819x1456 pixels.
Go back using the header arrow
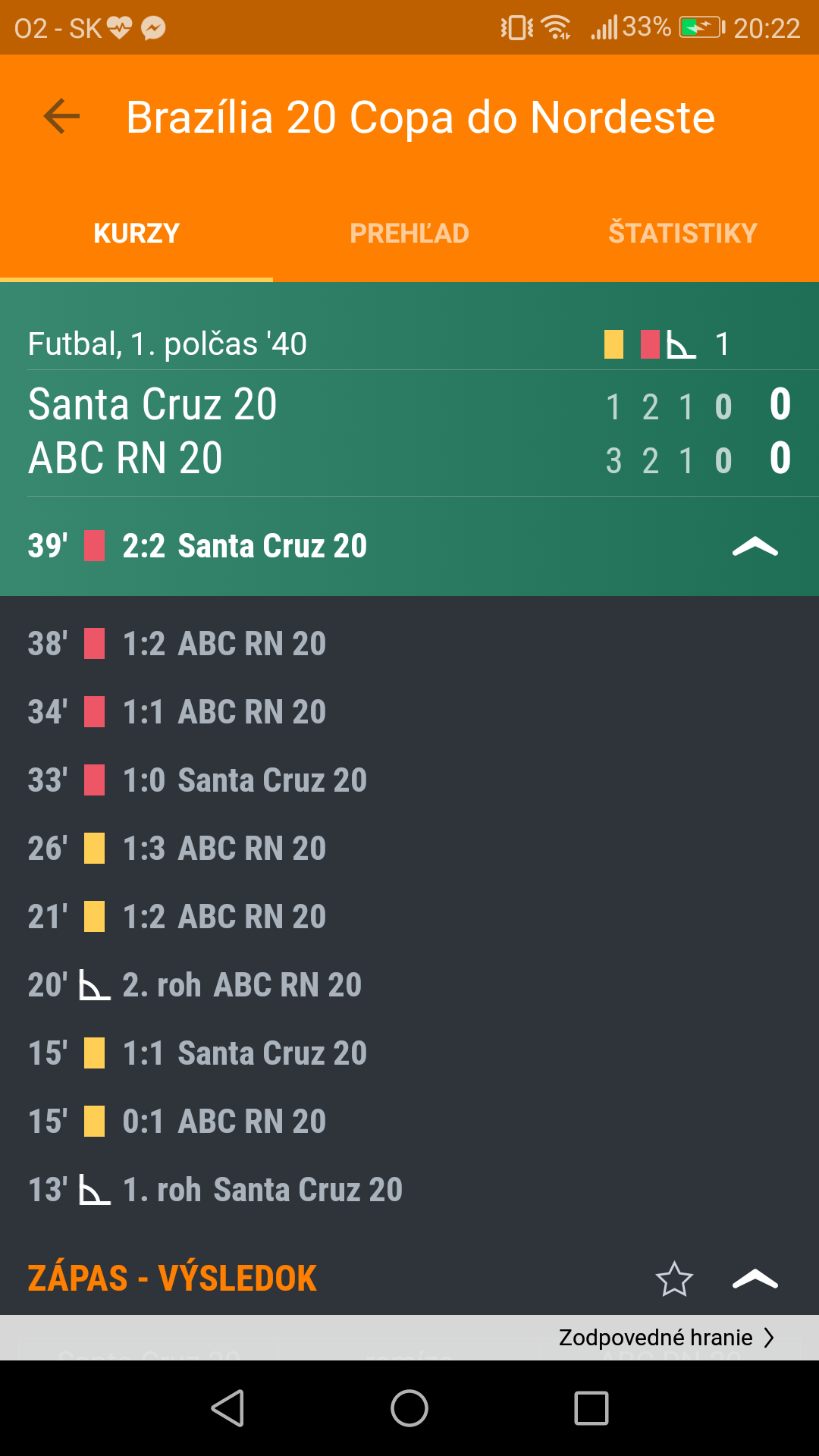tap(62, 117)
